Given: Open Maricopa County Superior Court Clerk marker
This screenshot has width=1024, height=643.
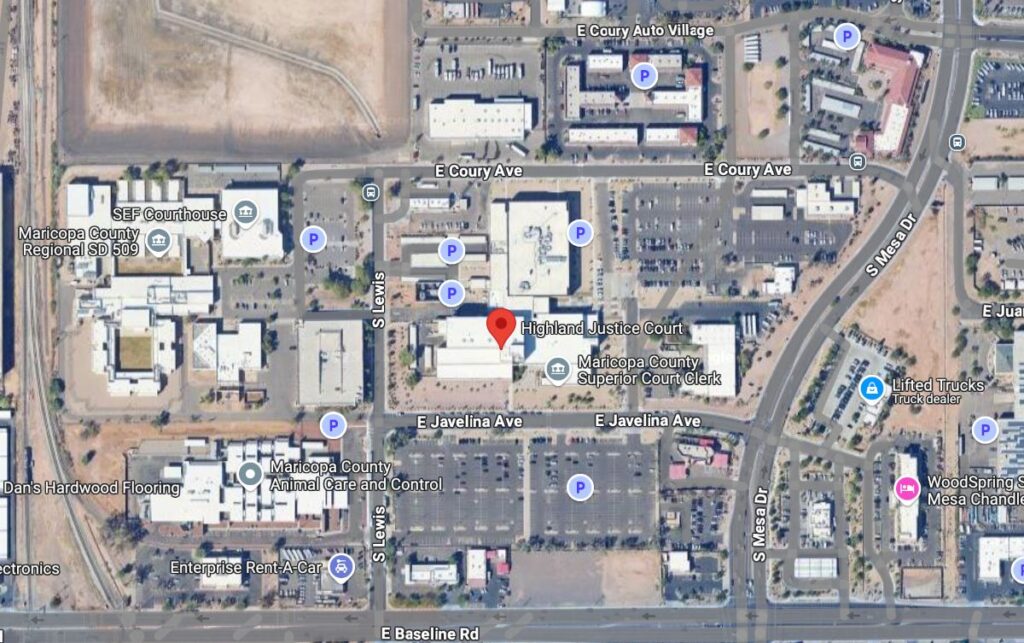Looking at the screenshot, I should click(557, 372).
